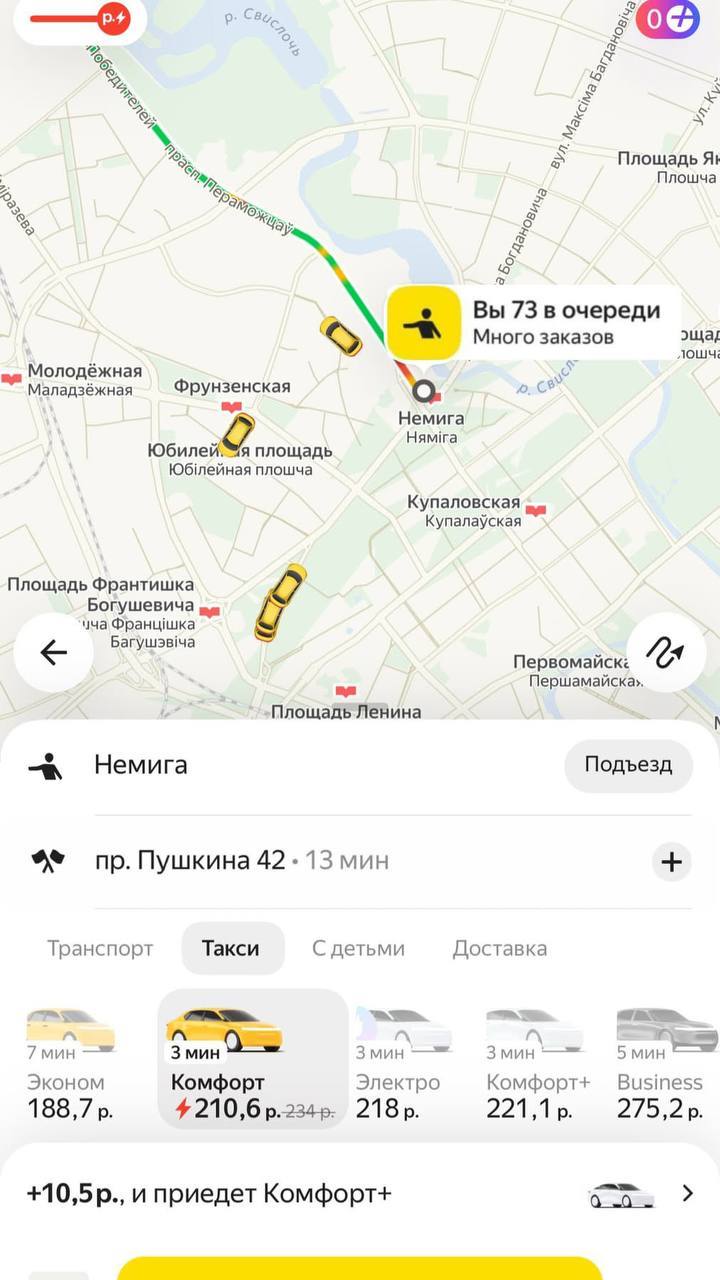The image size is (720, 1280).
Task: Choose the Эконом tariff
Action: click(70, 1065)
